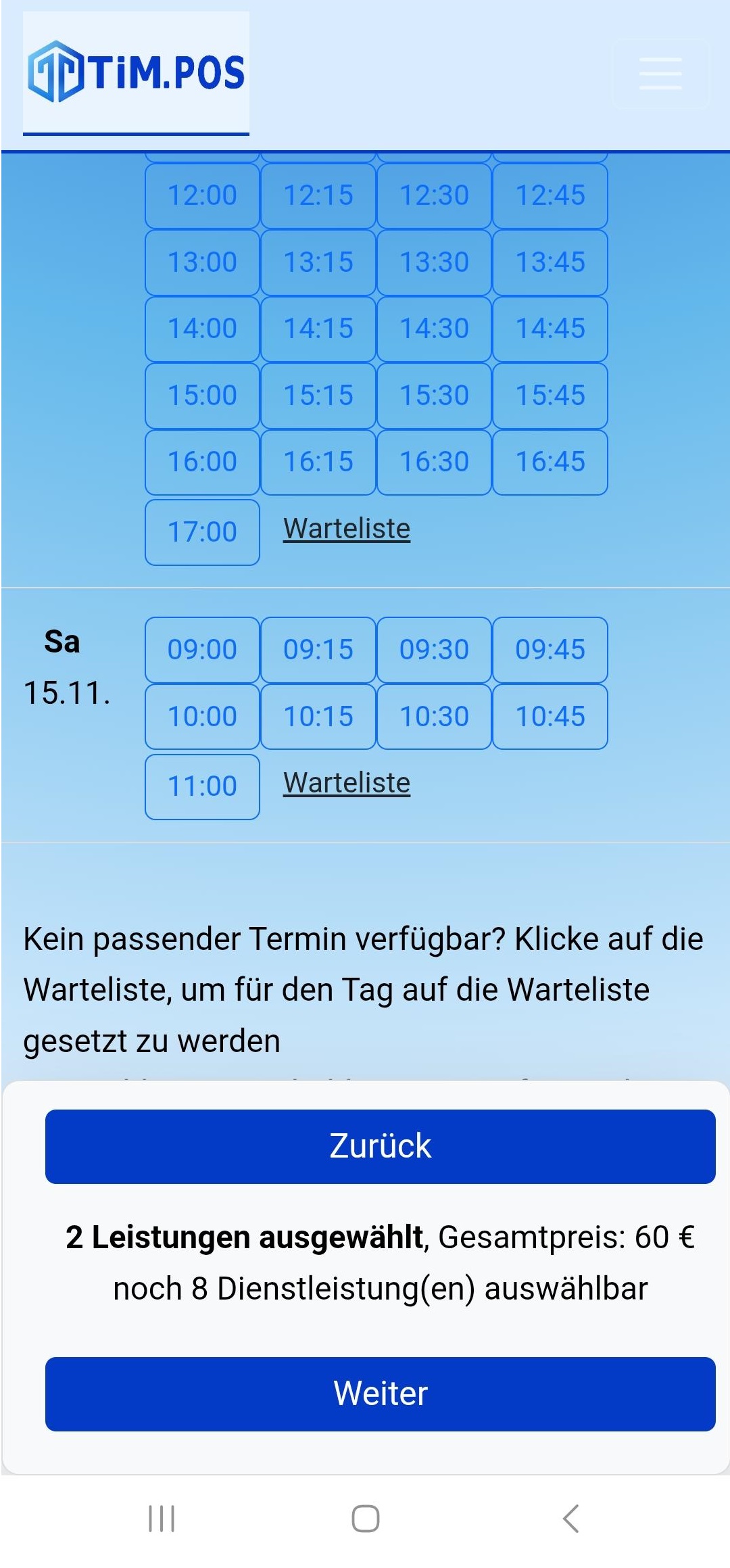Select the 12:45 time slot
This screenshot has width=730, height=1568.
pyautogui.click(x=550, y=196)
